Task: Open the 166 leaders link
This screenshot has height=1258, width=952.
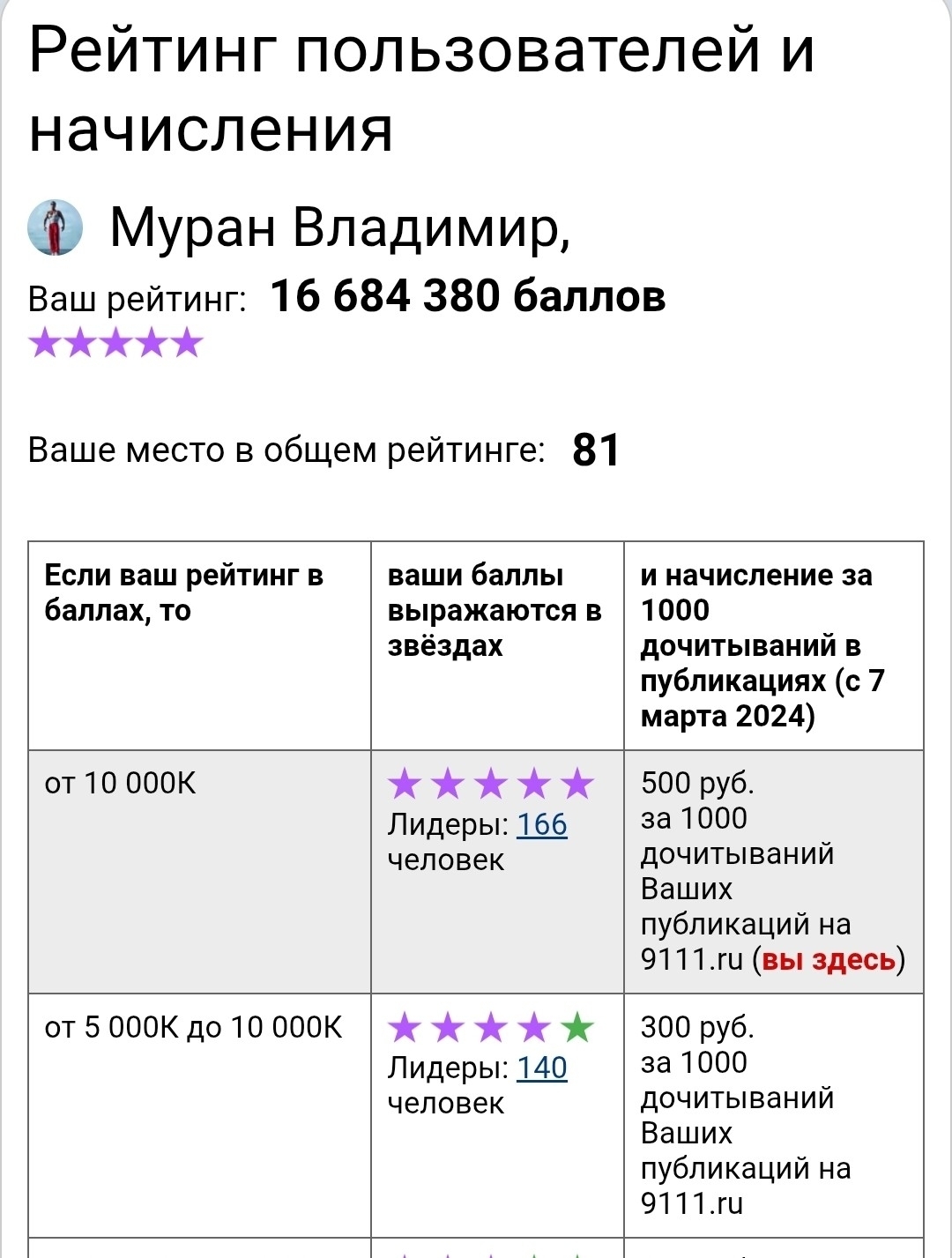Action: tap(541, 824)
